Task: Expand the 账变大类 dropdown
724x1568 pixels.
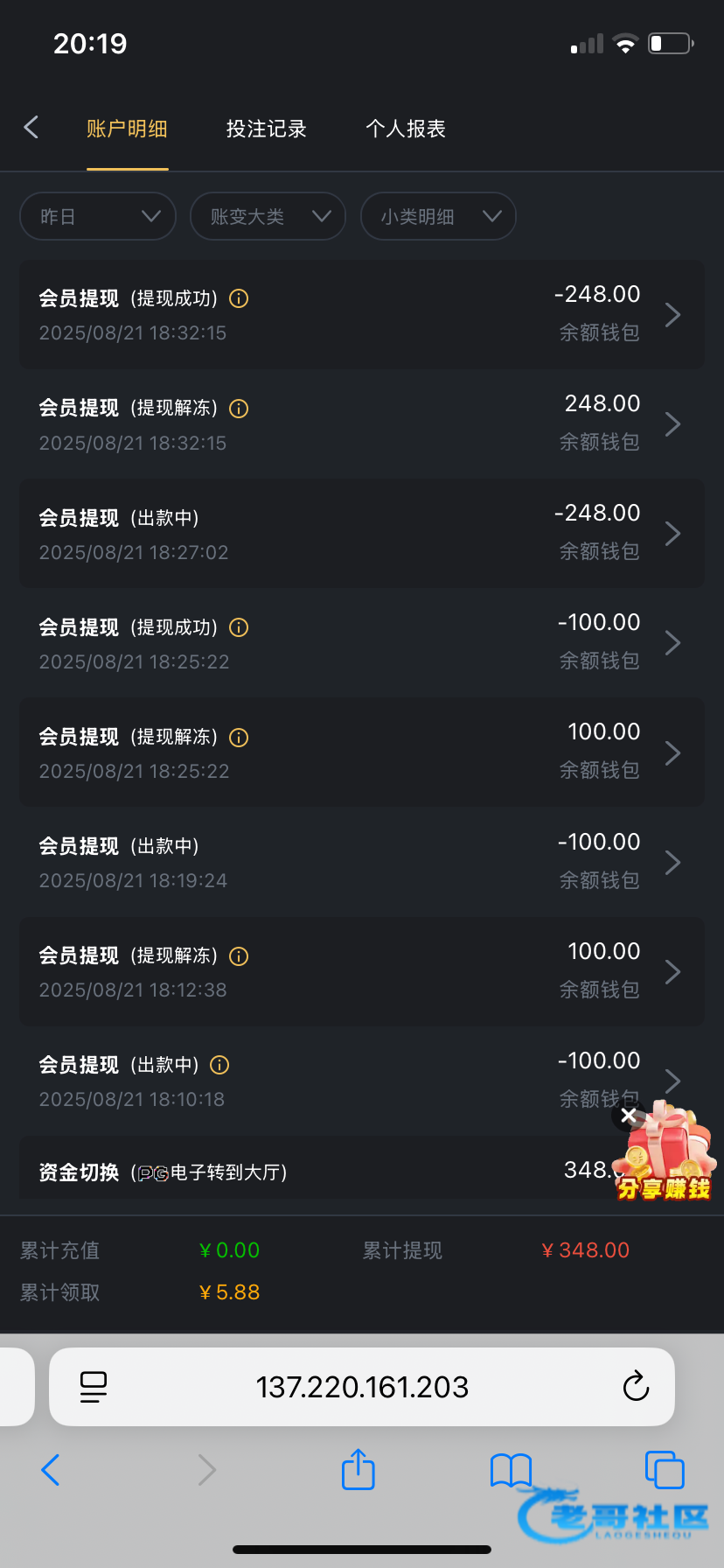Action: [x=268, y=216]
